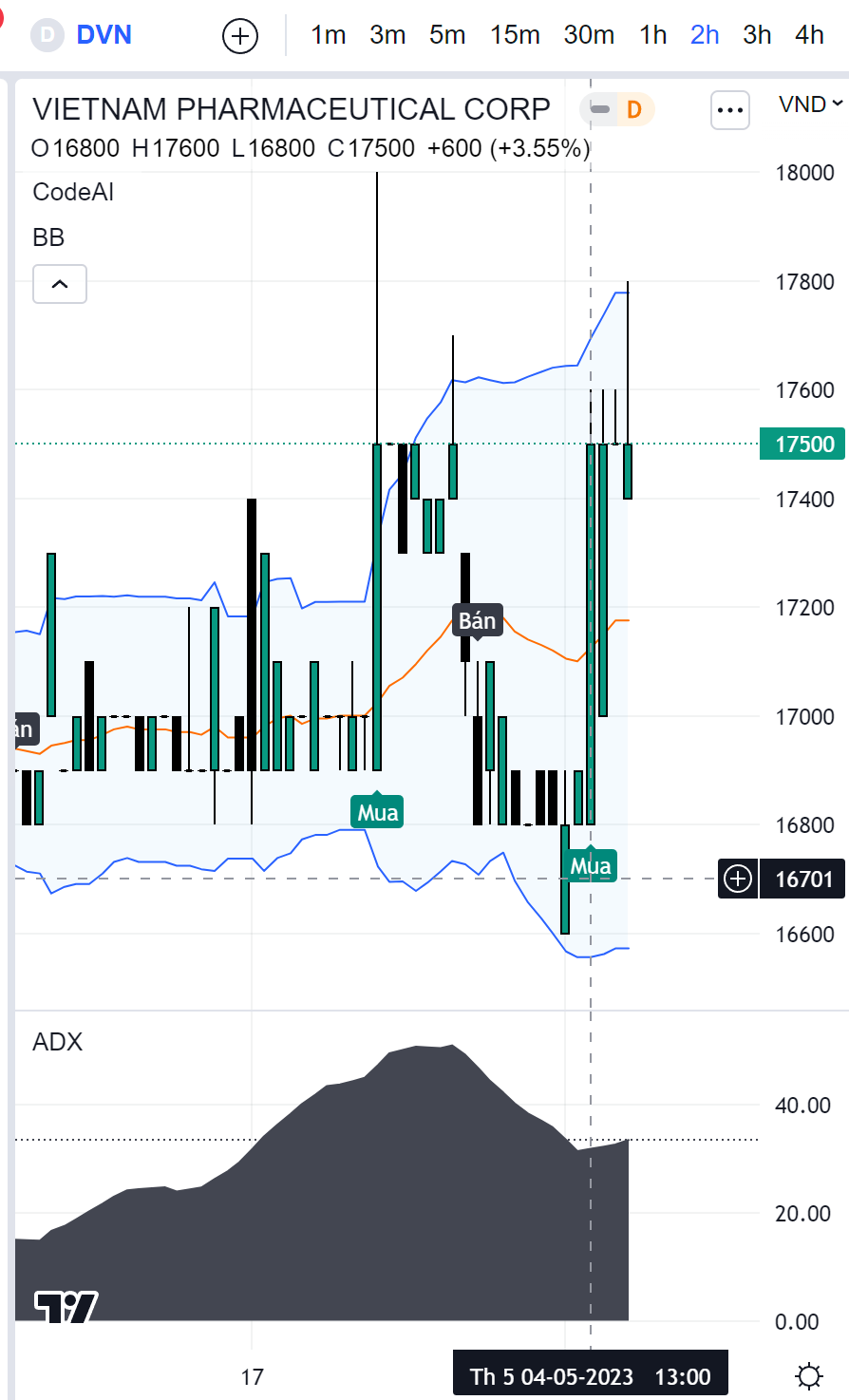The height and width of the screenshot is (1400, 849).
Task: Switch to the 1m timeframe
Action: pos(328,35)
